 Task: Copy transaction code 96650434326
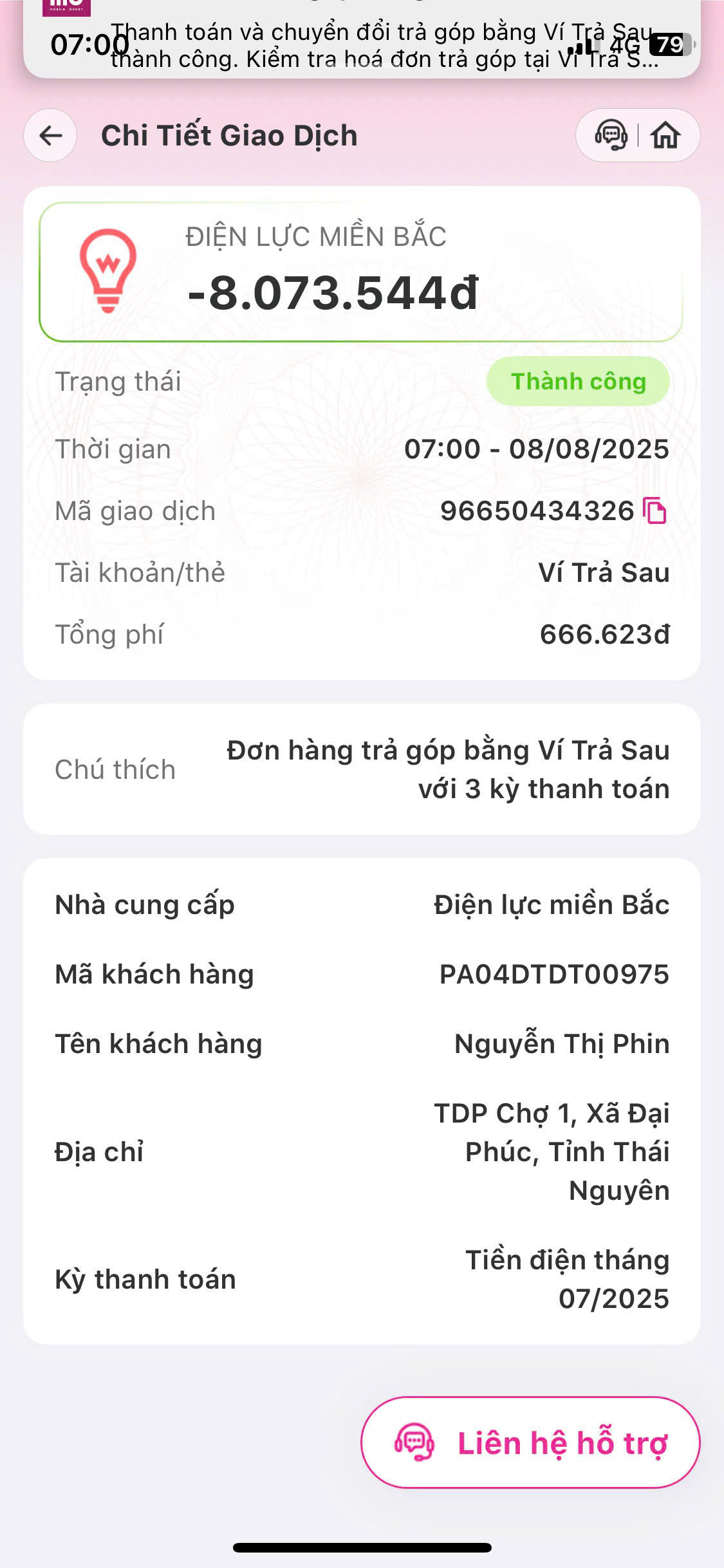tap(656, 512)
